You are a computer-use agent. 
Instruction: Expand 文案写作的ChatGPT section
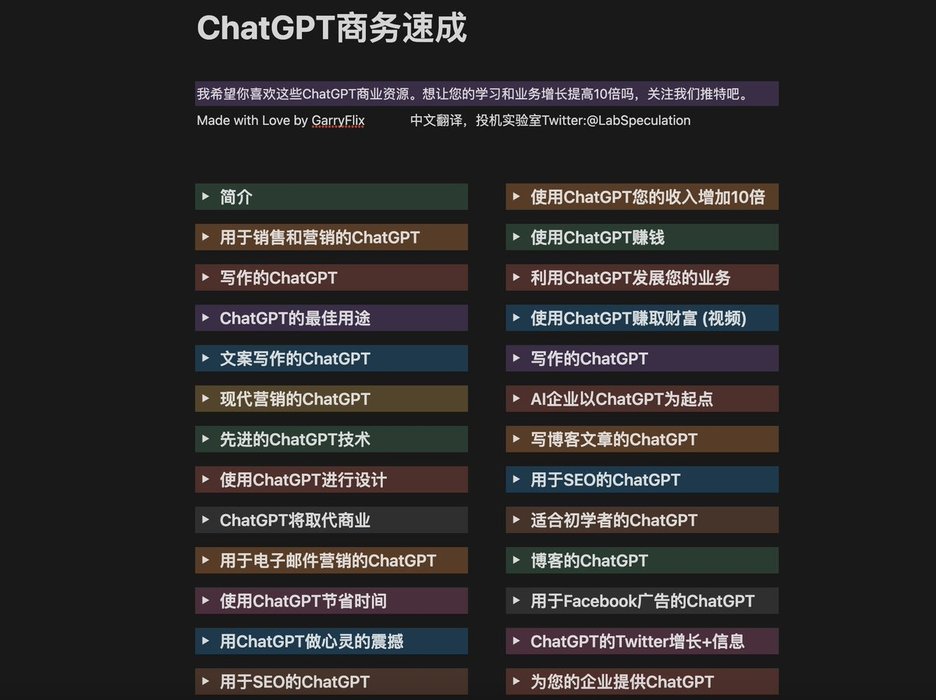click(205, 358)
